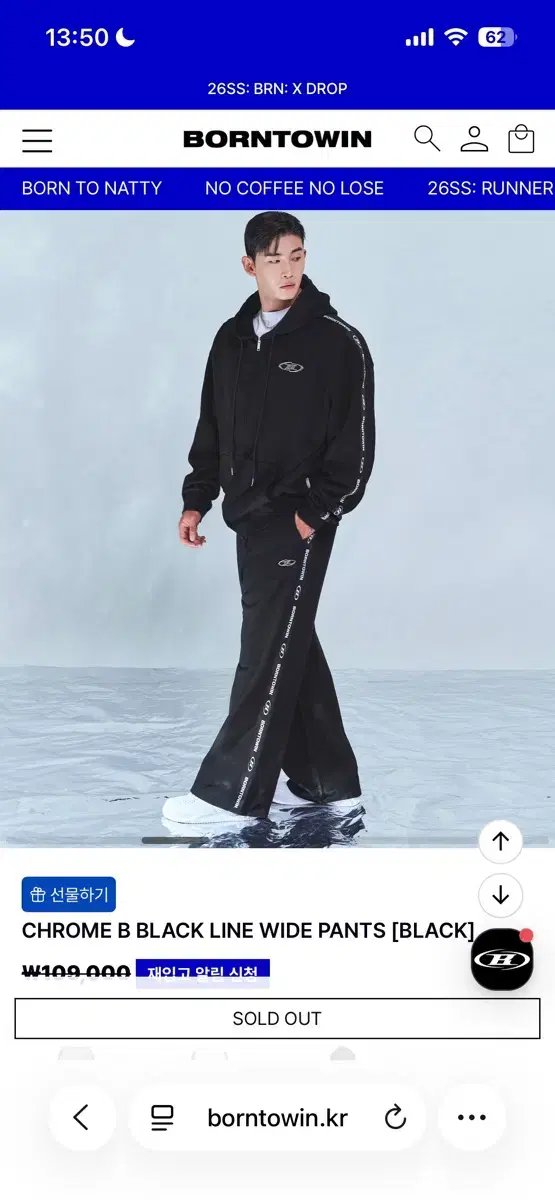
Task: Open the search magnifier icon
Action: click(427, 139)
